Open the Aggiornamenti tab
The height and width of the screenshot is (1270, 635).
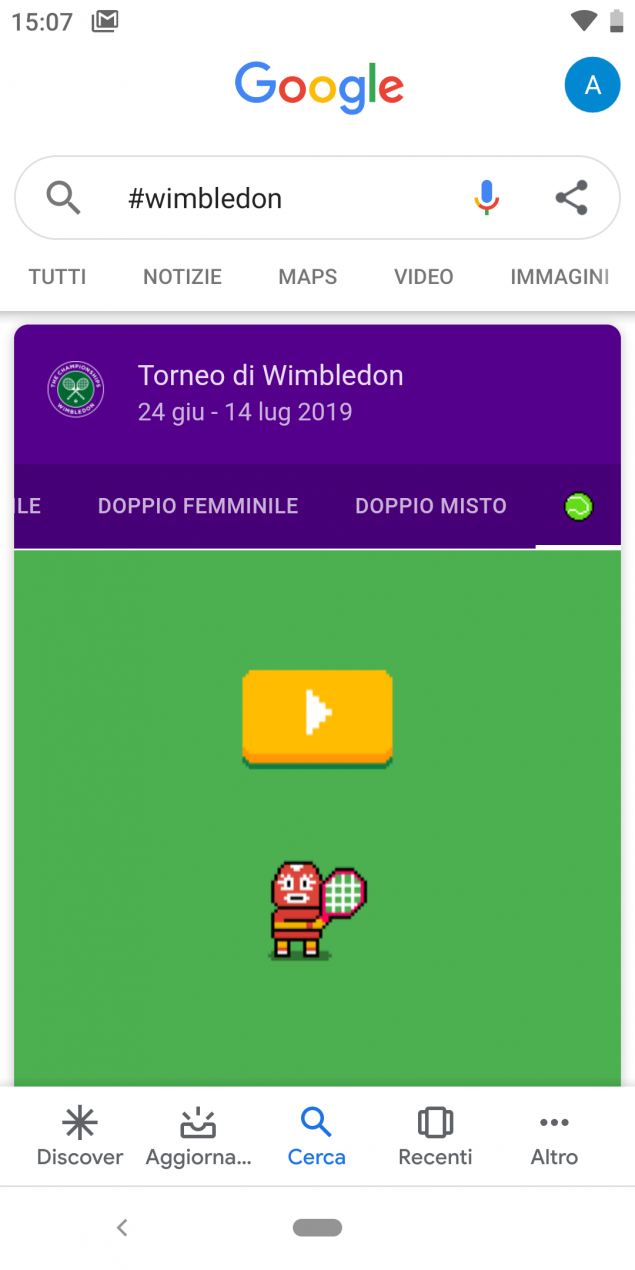198,1138
